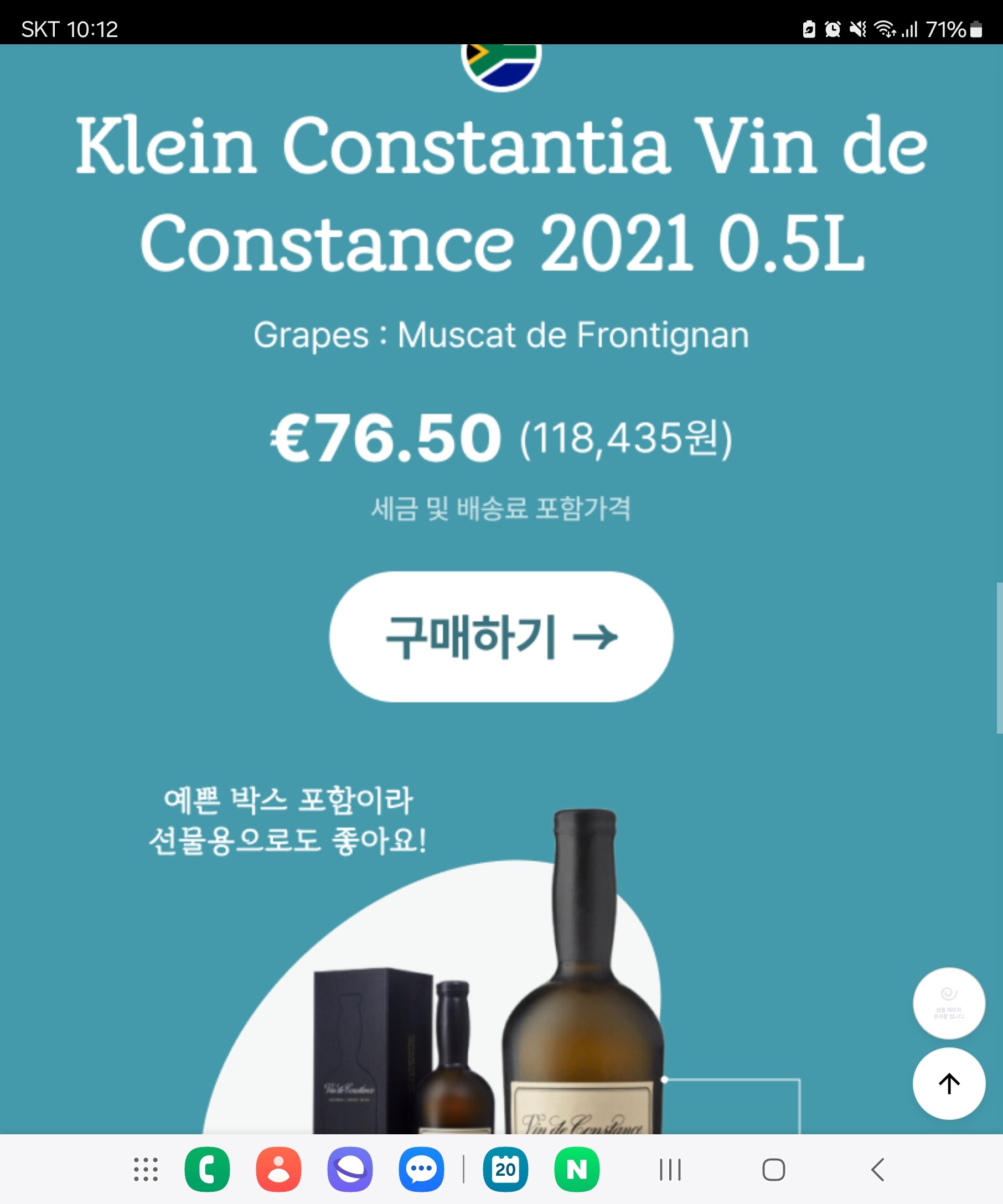The height and width of the screenshot is (1204, 1003).
Task: Open the Calendar app in the taskbar
Action: (x=505, y=1169)
